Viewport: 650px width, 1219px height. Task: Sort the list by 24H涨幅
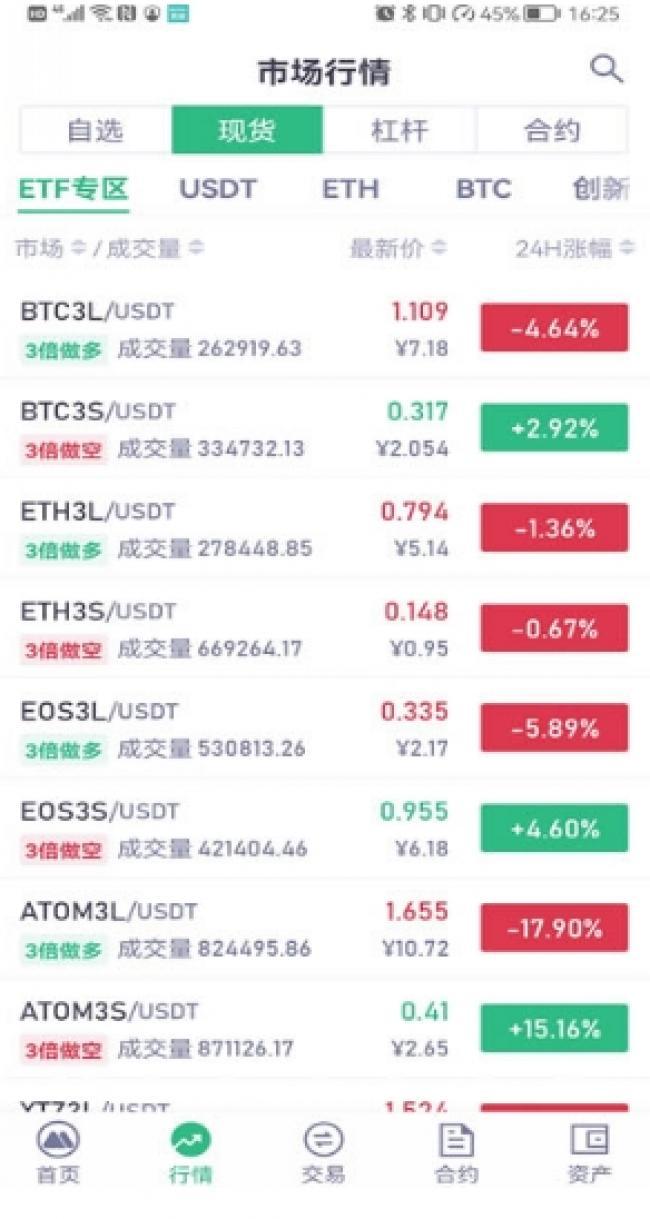(x=574, y=248)
